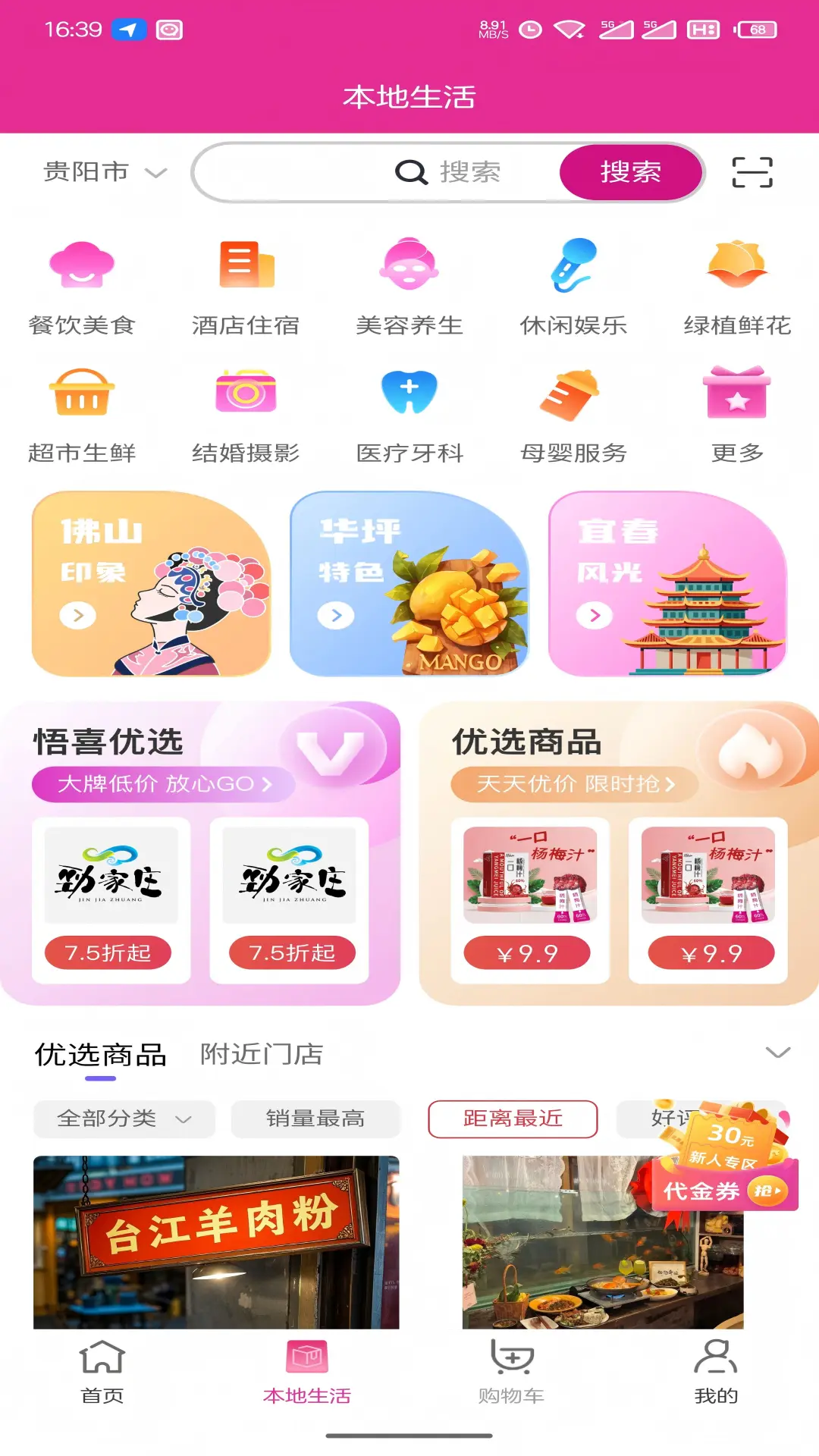Sort by 销量最高
Viewport: 819px width, 1456px height.
[315, 1119]
